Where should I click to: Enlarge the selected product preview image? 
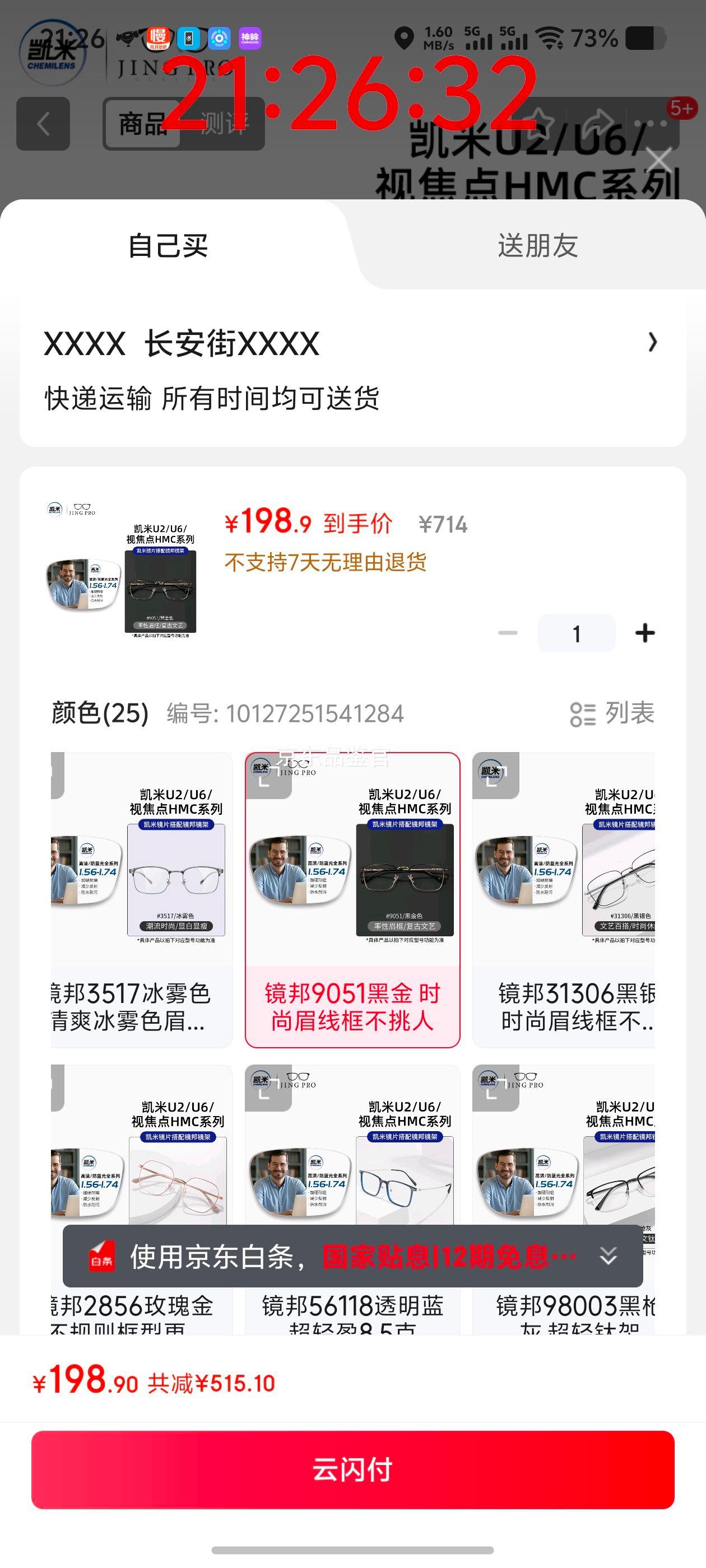[x=122, y=570]
